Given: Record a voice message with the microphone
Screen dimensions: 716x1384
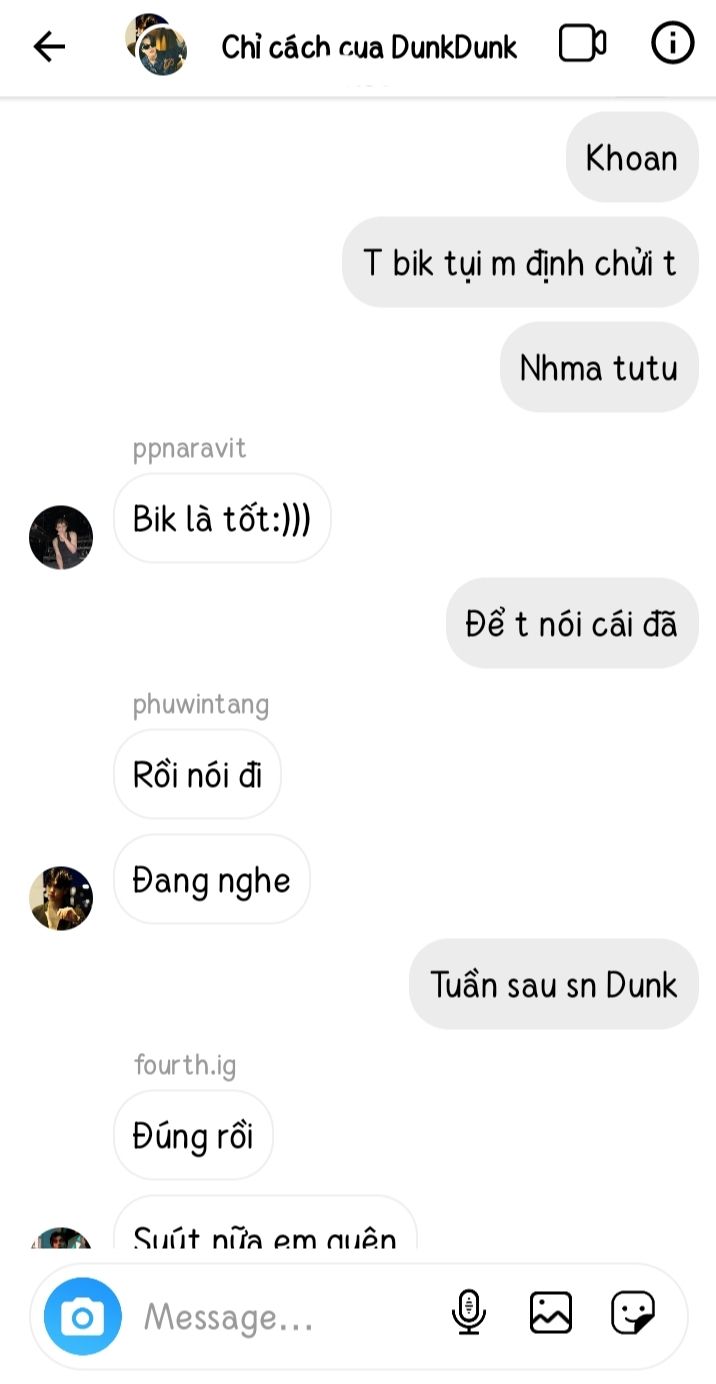Looking at the screenshot, I should [x=468, y=1312].
